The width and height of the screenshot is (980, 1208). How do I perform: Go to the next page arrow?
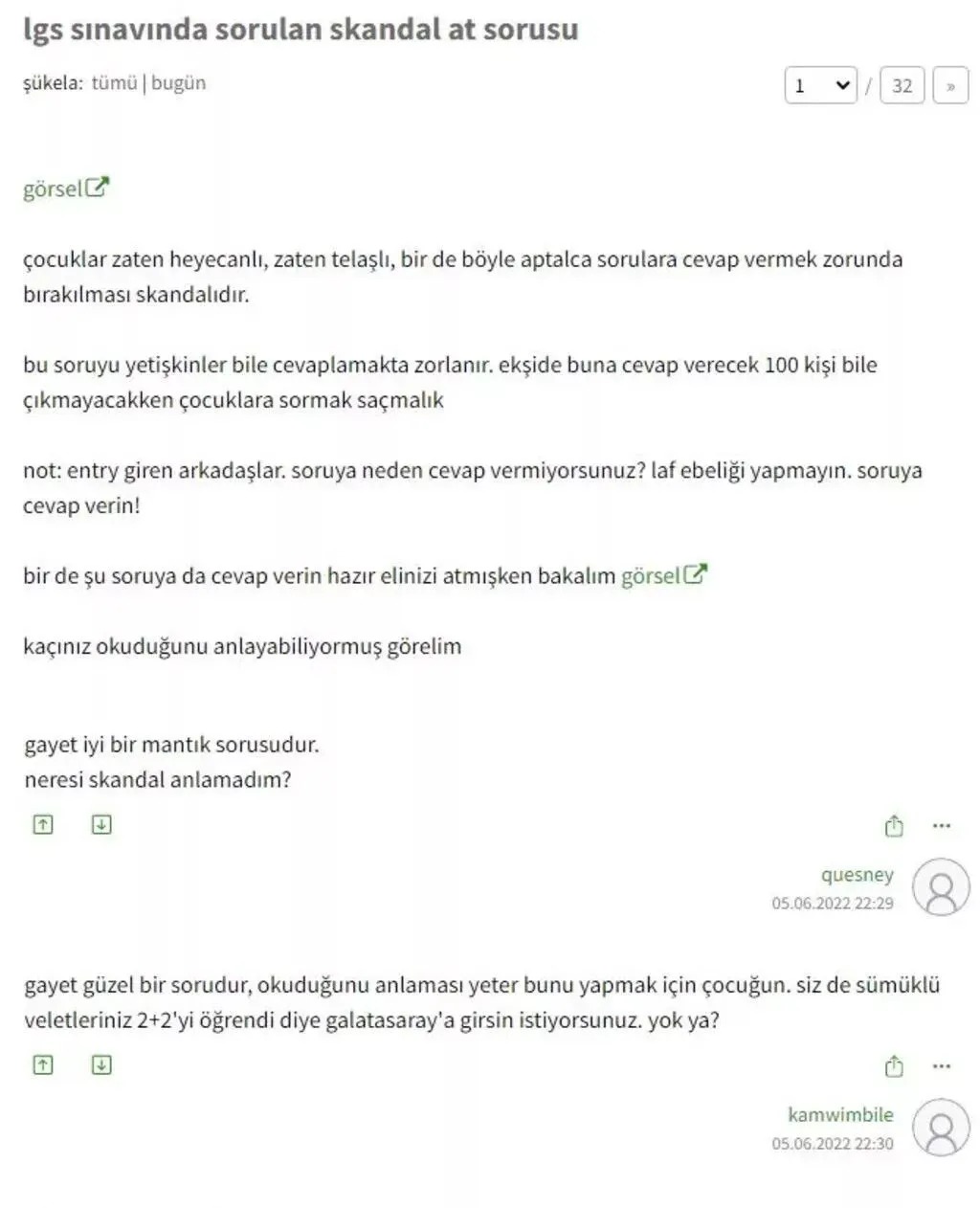(x=949, y=86)
